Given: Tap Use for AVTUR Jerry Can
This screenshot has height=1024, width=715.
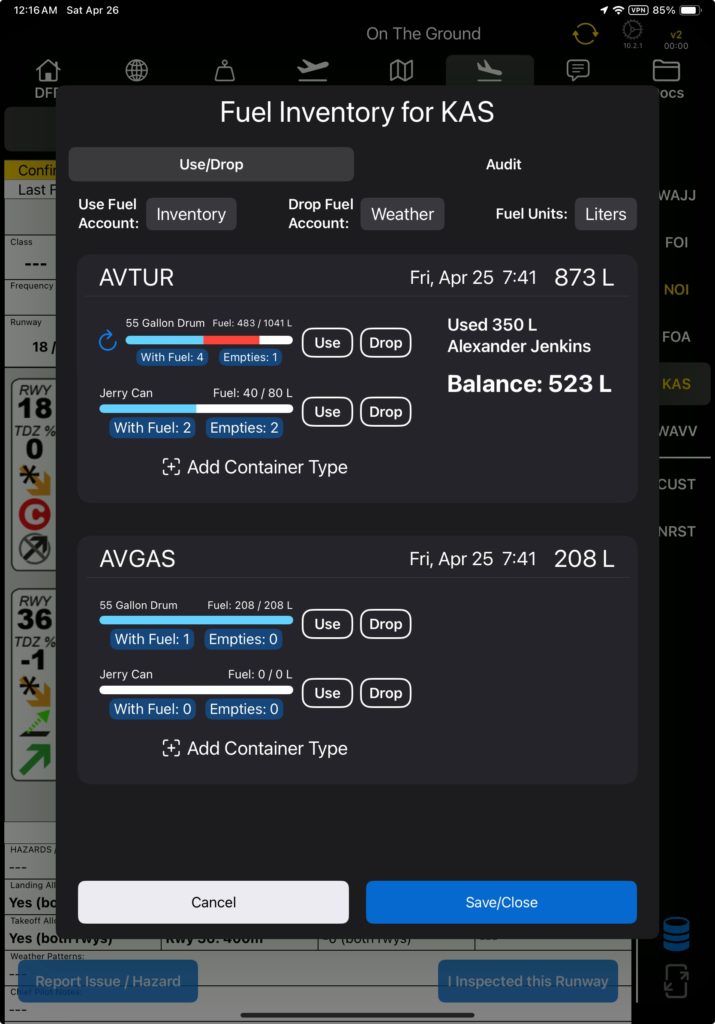Looking at the screenshot, I should (x=327, y=412).
